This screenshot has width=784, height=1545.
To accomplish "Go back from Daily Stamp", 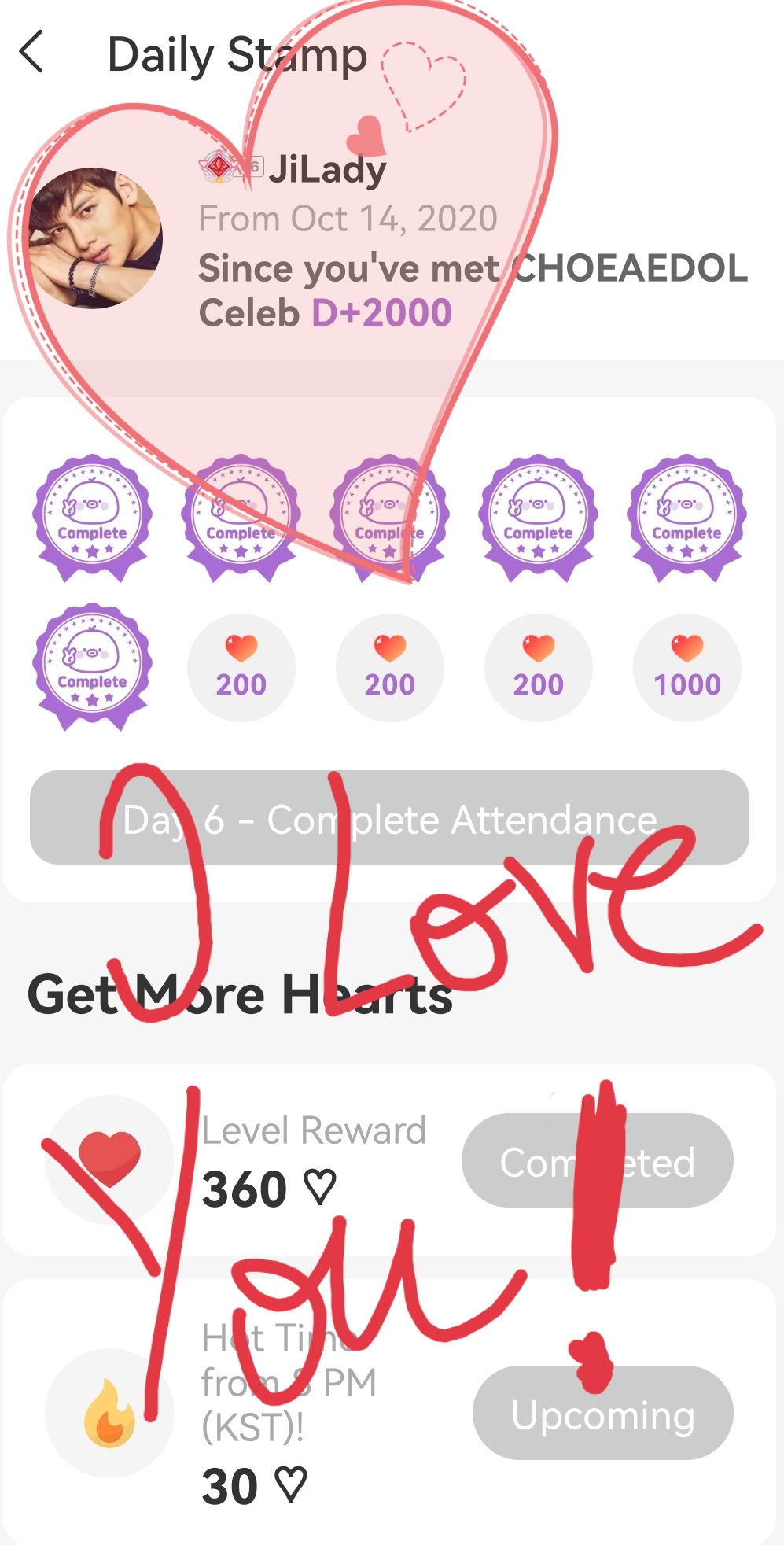I will point(31,53).
